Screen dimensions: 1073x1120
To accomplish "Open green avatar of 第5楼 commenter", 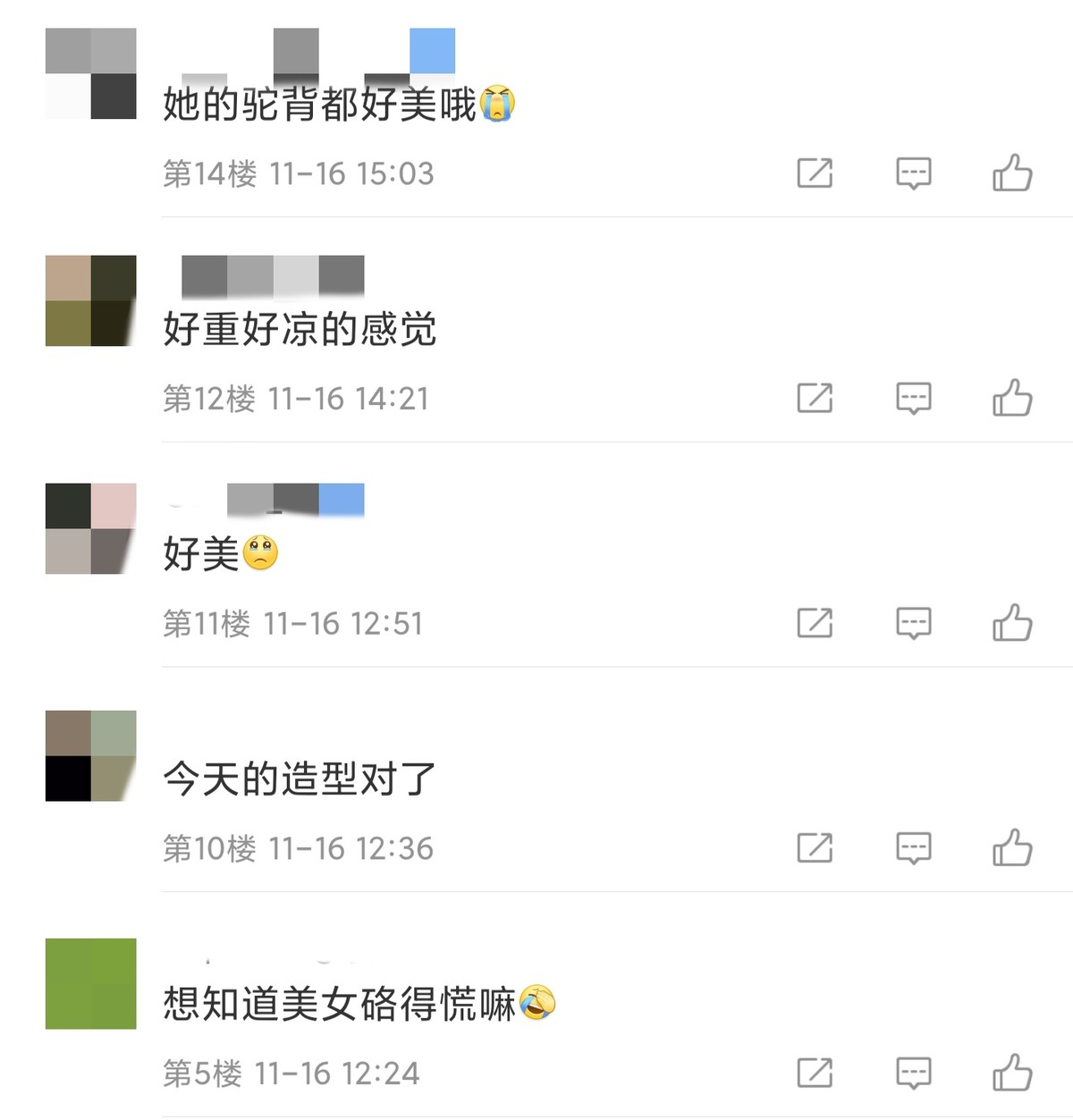I will 90,983.
